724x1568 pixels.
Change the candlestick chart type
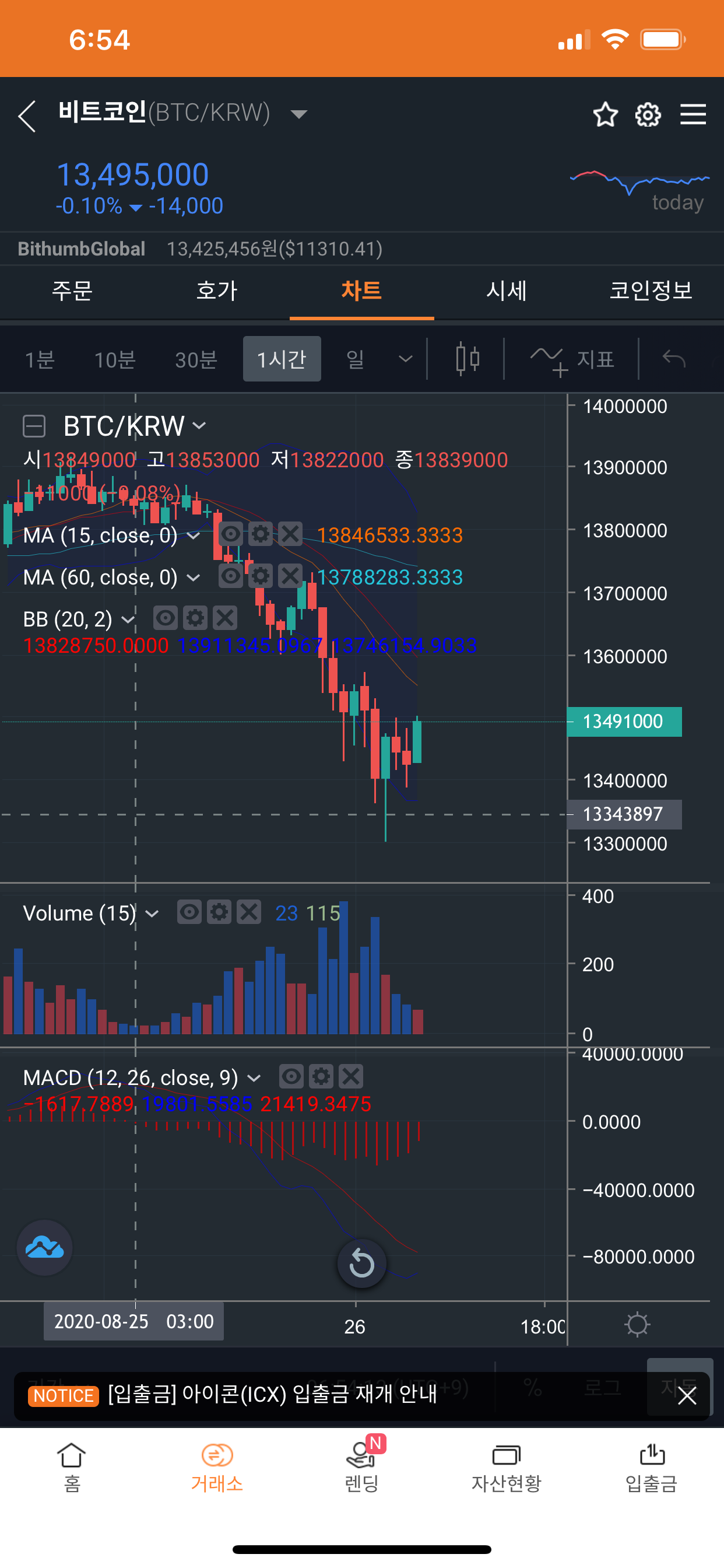[467, 359]
